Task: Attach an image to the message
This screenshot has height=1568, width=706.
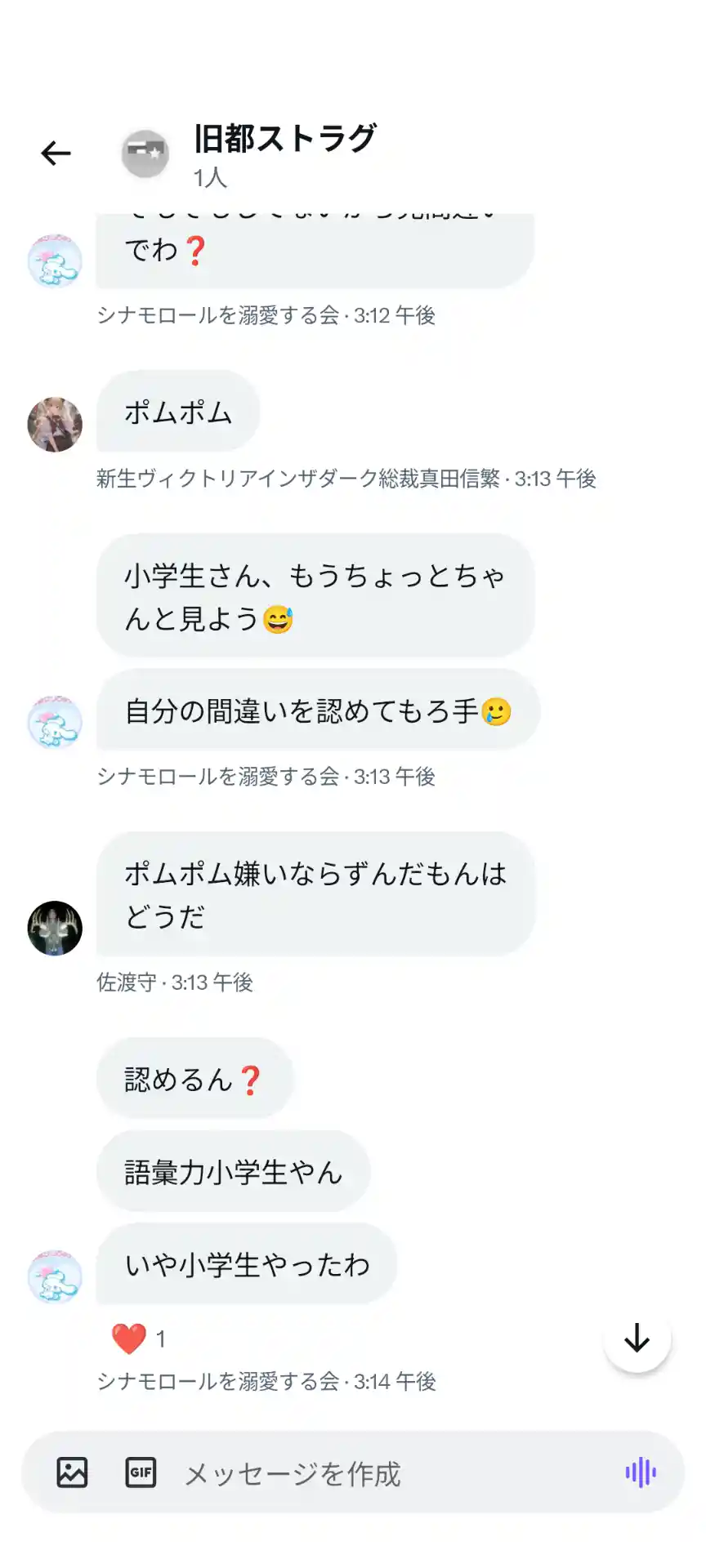Action: (x=72, y=1472)
